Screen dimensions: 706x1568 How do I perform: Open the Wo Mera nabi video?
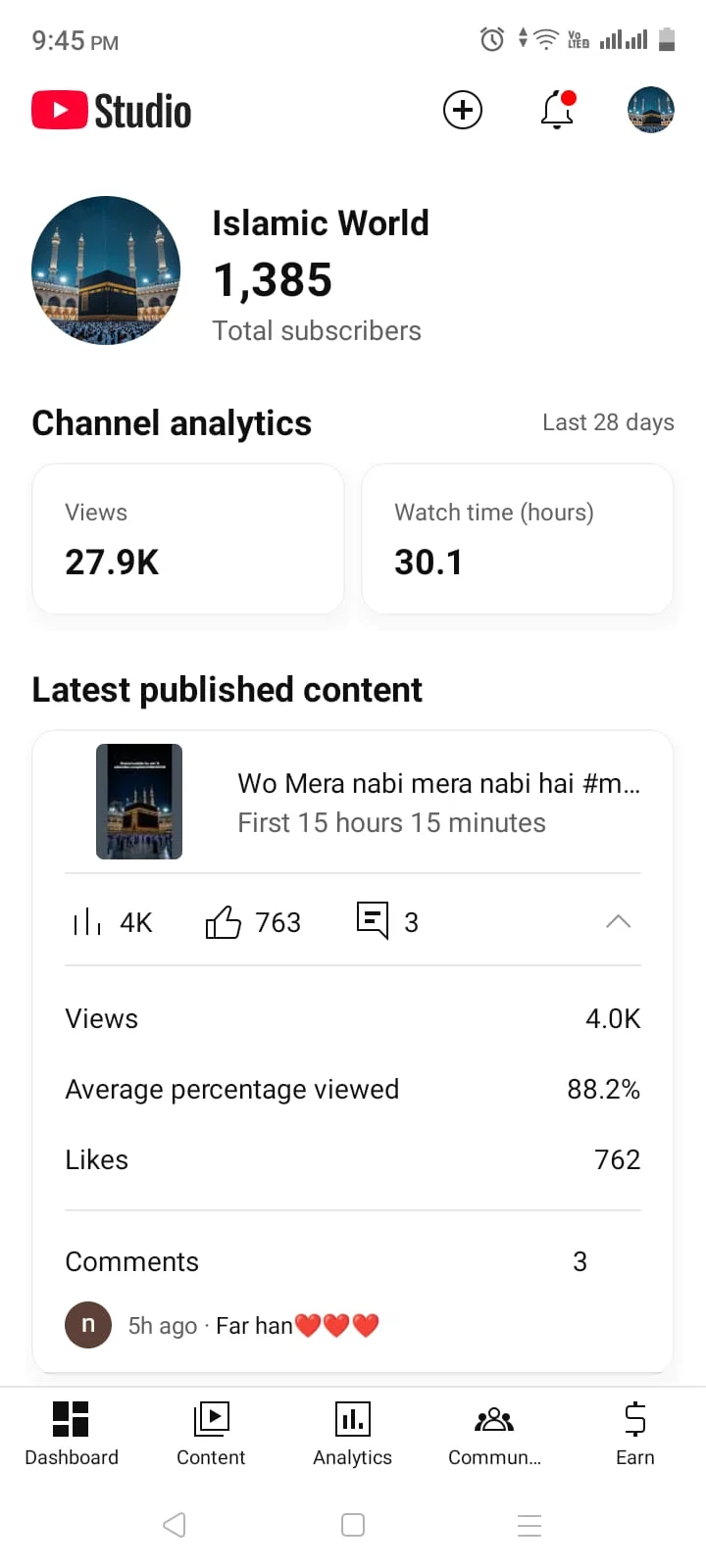pyautogui.click(x=353, y=802)
